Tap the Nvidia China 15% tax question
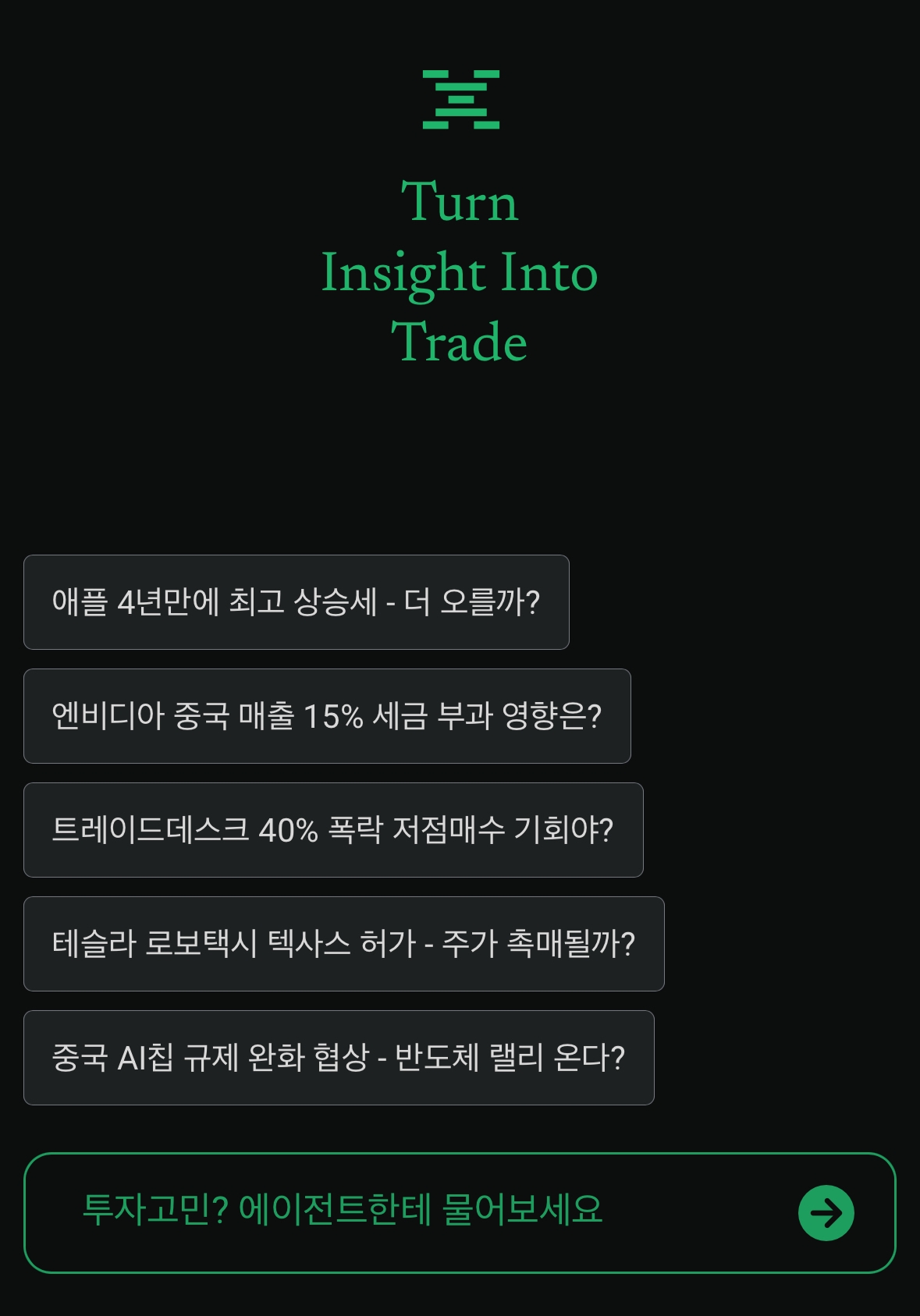 coord(326,716)
